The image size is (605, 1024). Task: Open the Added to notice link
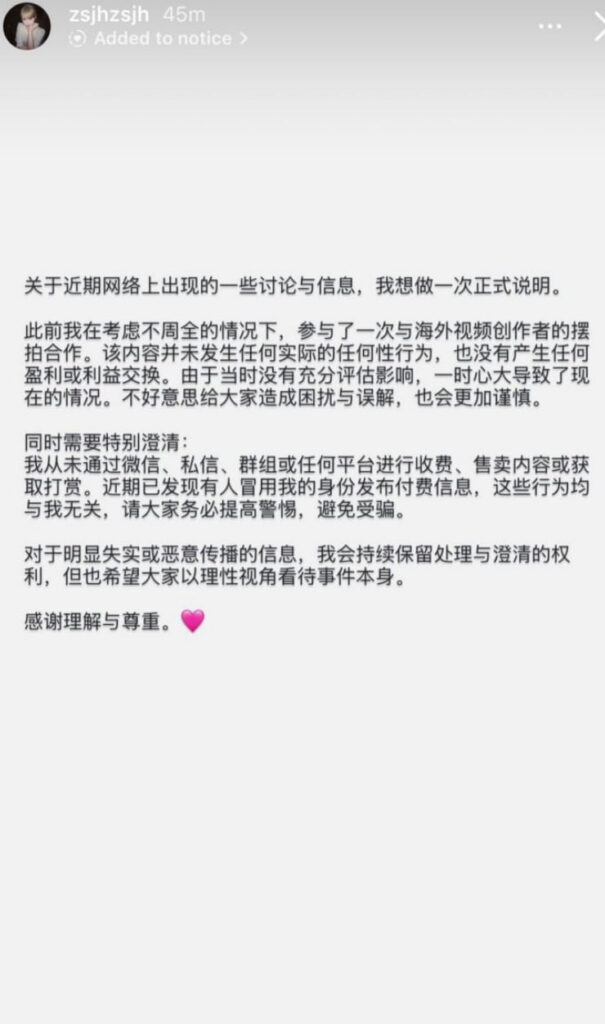(x=160, y=39)
